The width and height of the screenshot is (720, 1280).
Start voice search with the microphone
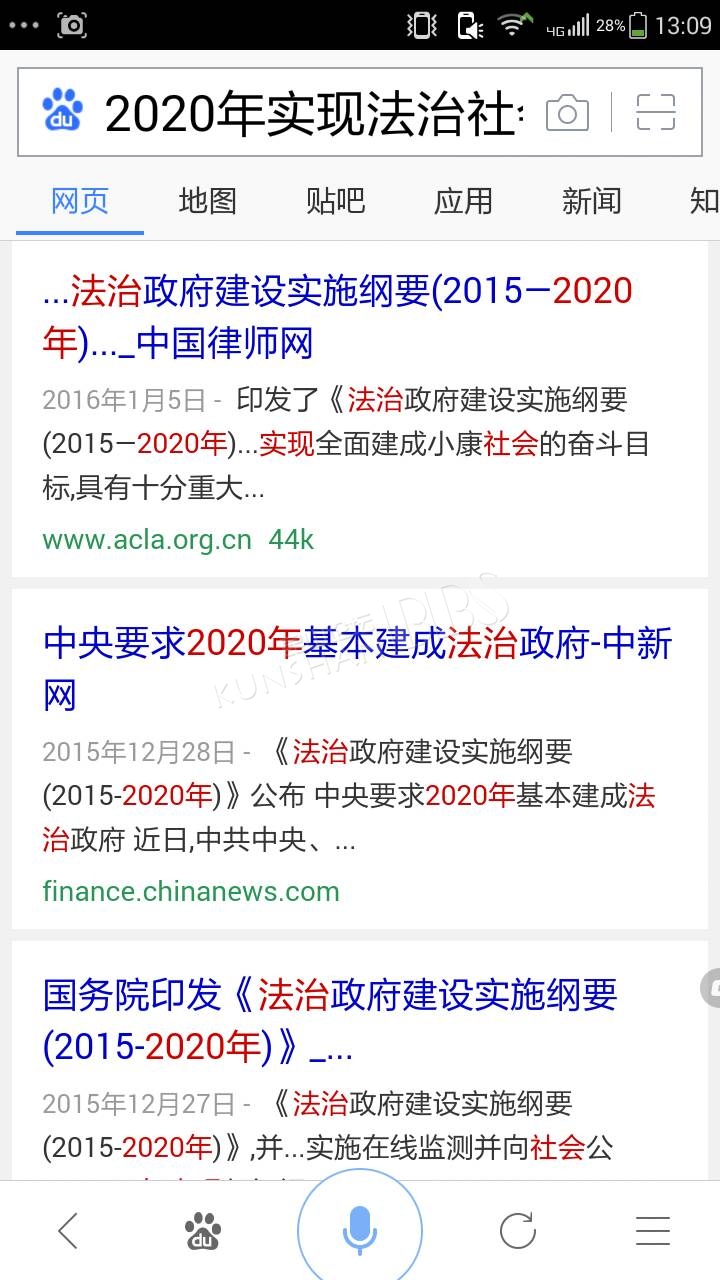coord(360,1229)
